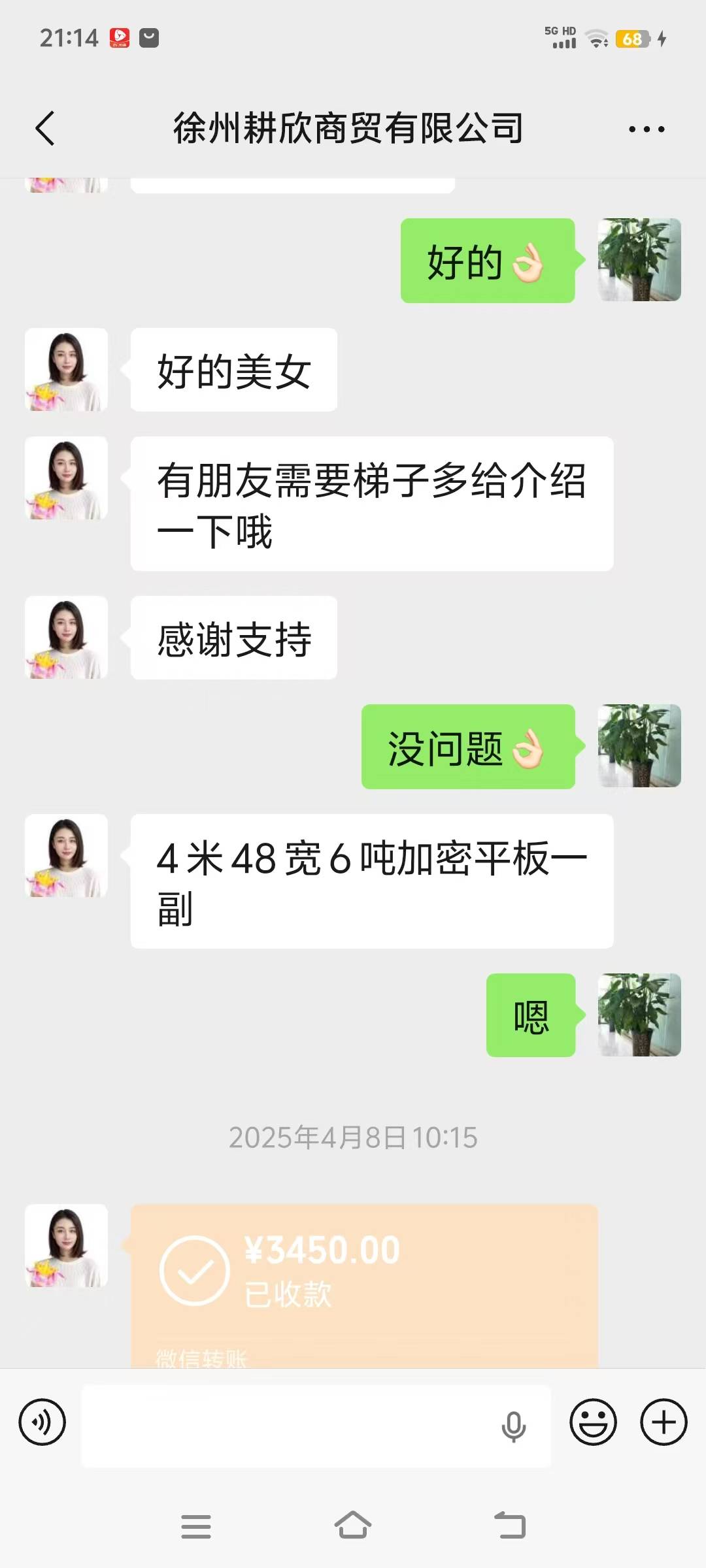Open the emoji sticker panel
706x1568 pixels.
593,1422
